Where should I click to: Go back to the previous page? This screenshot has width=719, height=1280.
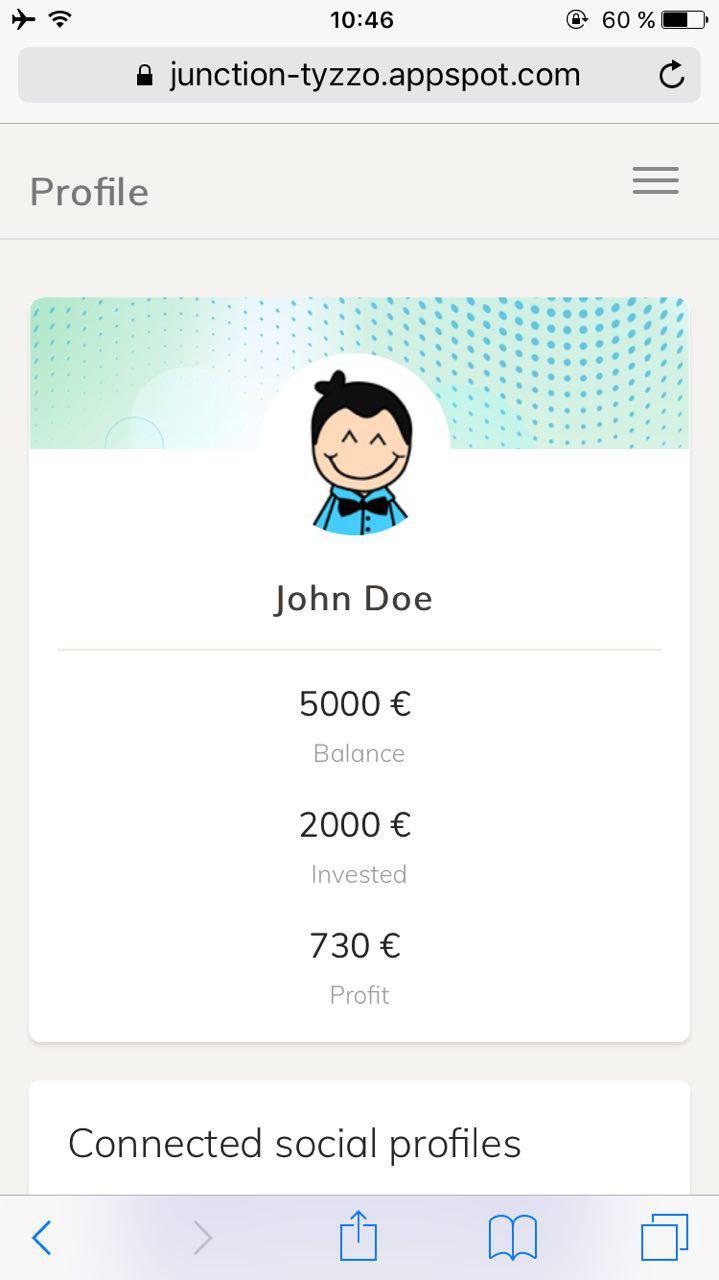point(41,1238)
